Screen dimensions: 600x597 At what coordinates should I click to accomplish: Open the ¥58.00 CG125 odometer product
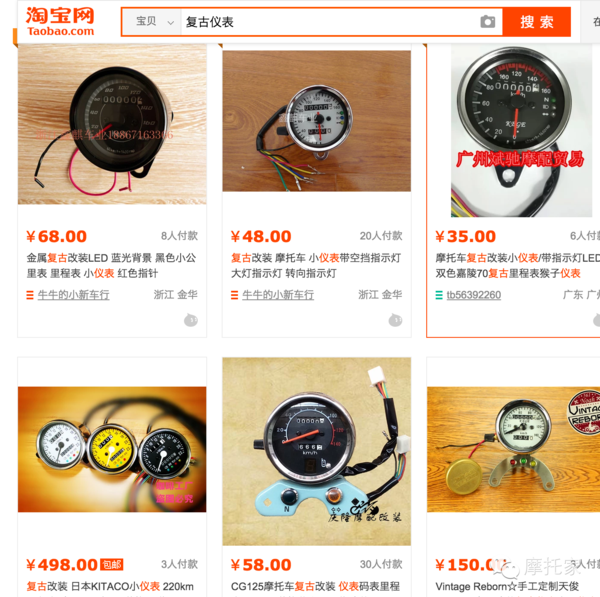coord(316,450)
